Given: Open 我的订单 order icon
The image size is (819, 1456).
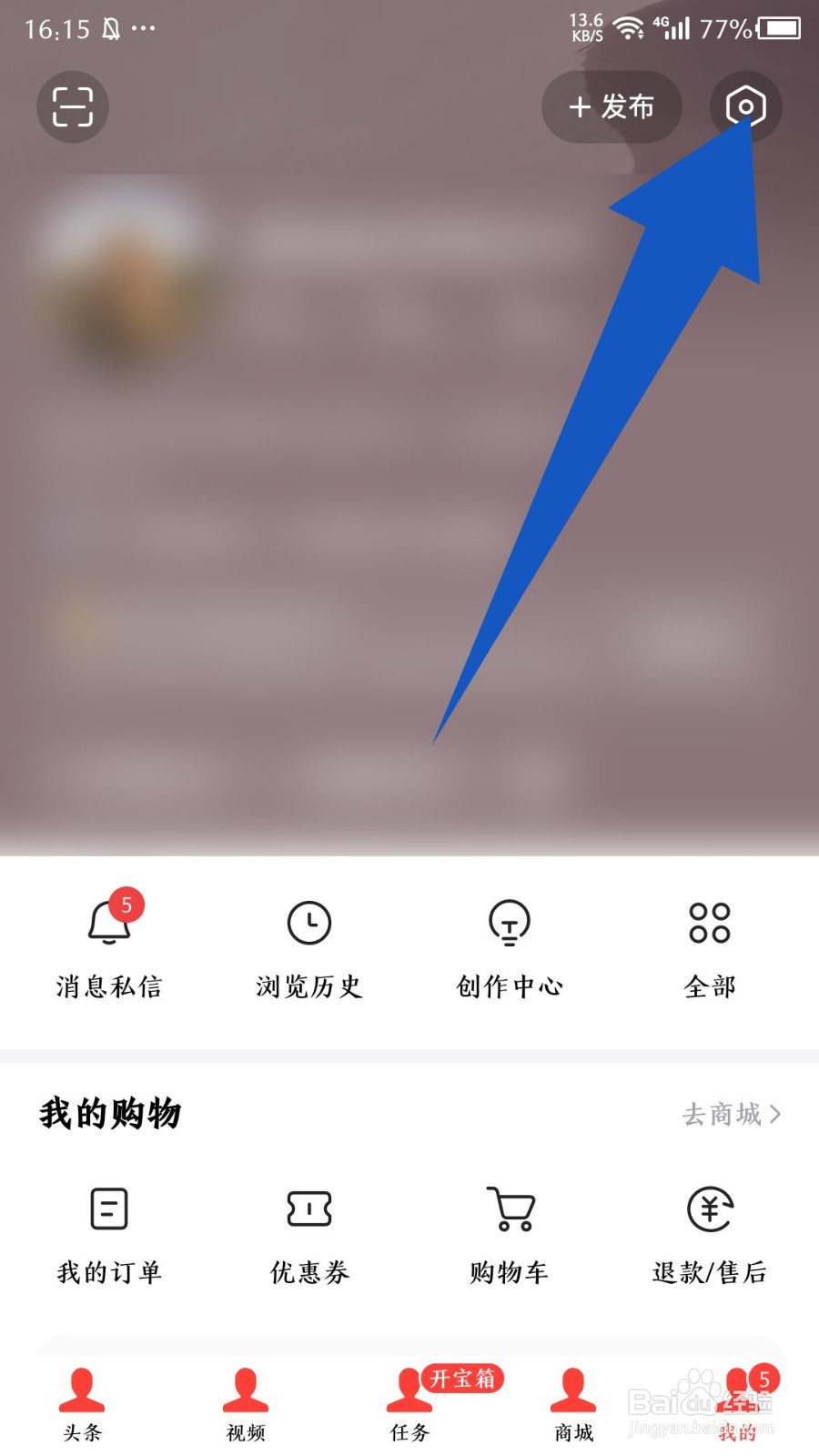Looking at the screenshot, I should [x=109, y=1212].
